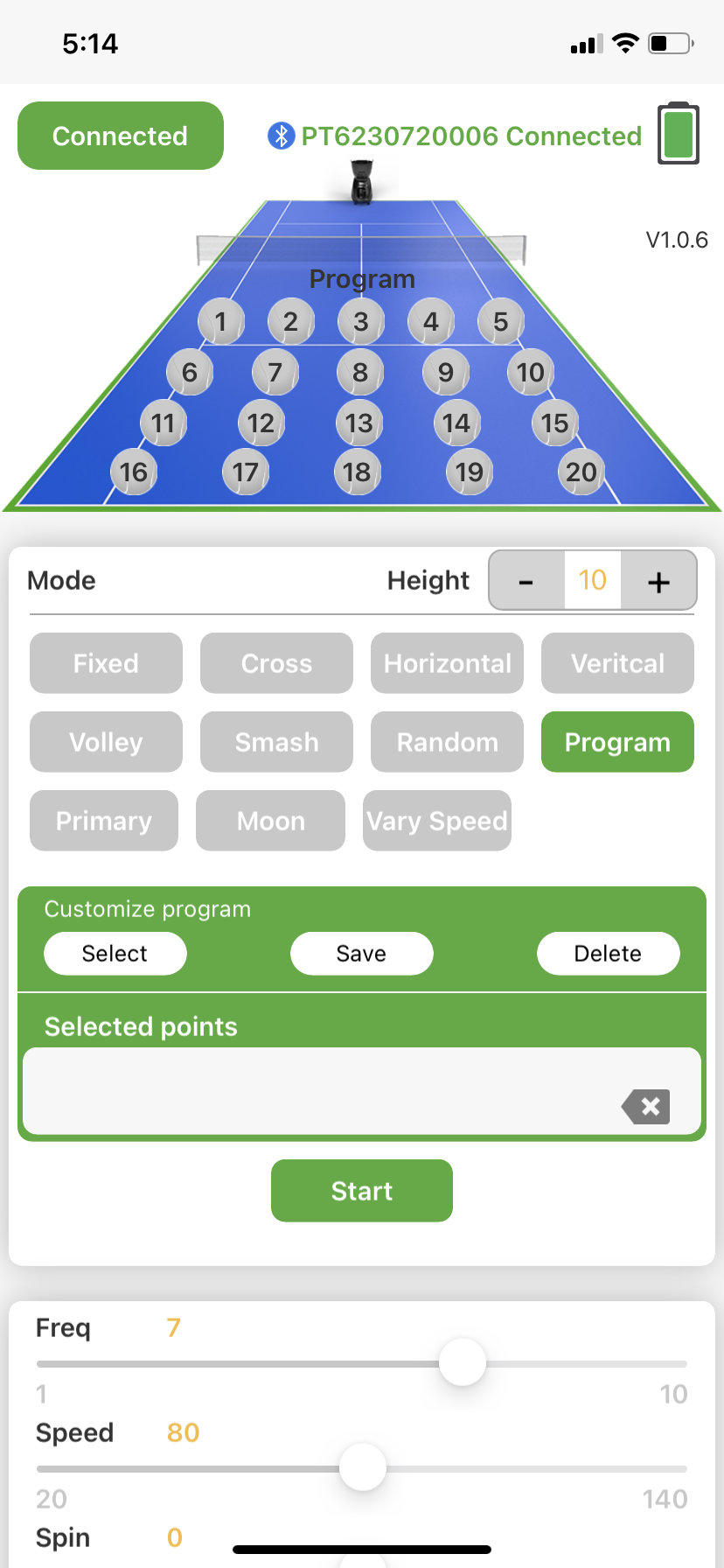Image resolution: width=724 pixels, height=1568 pixels.
Task: Choose Horizontal mode
Action: tap(447, 663)
